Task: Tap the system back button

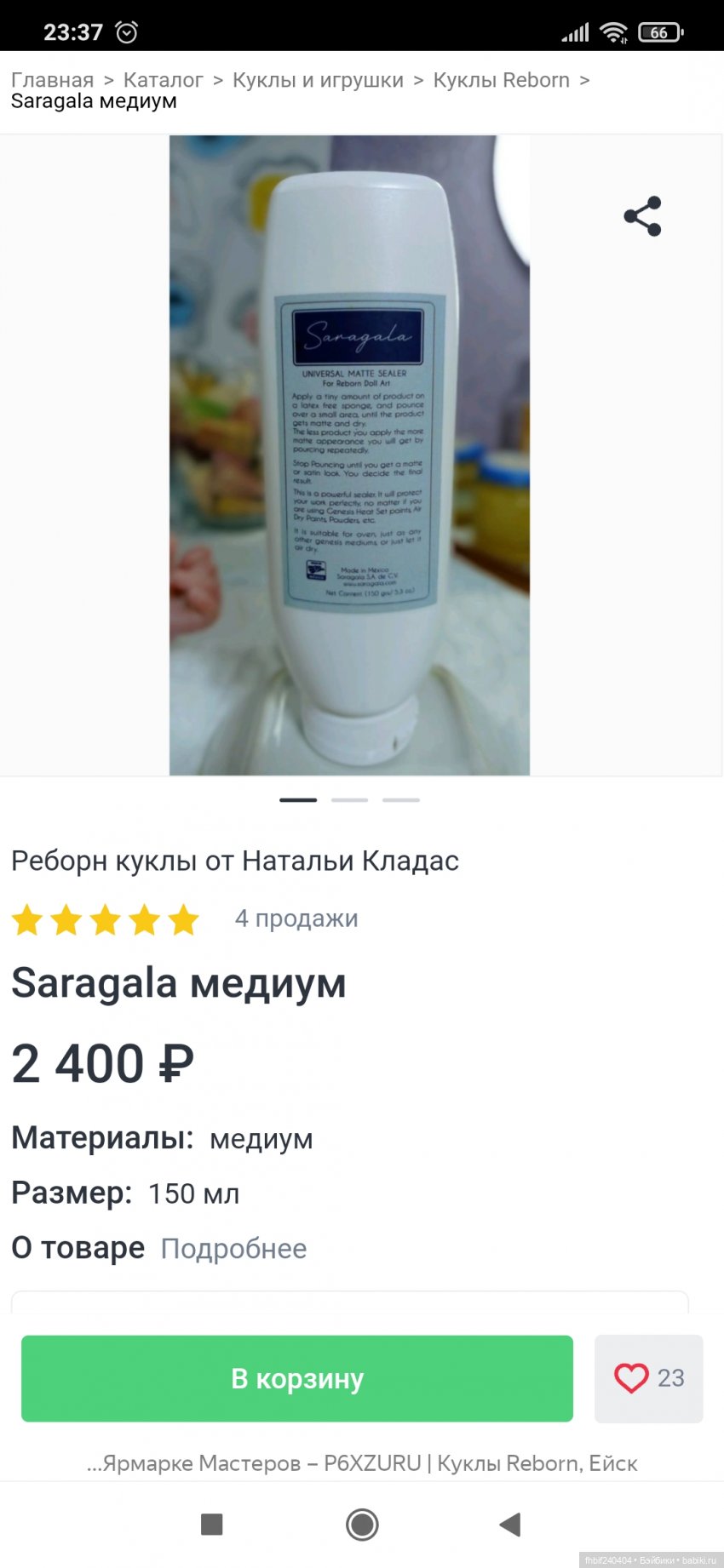Action: (509, 1525)
